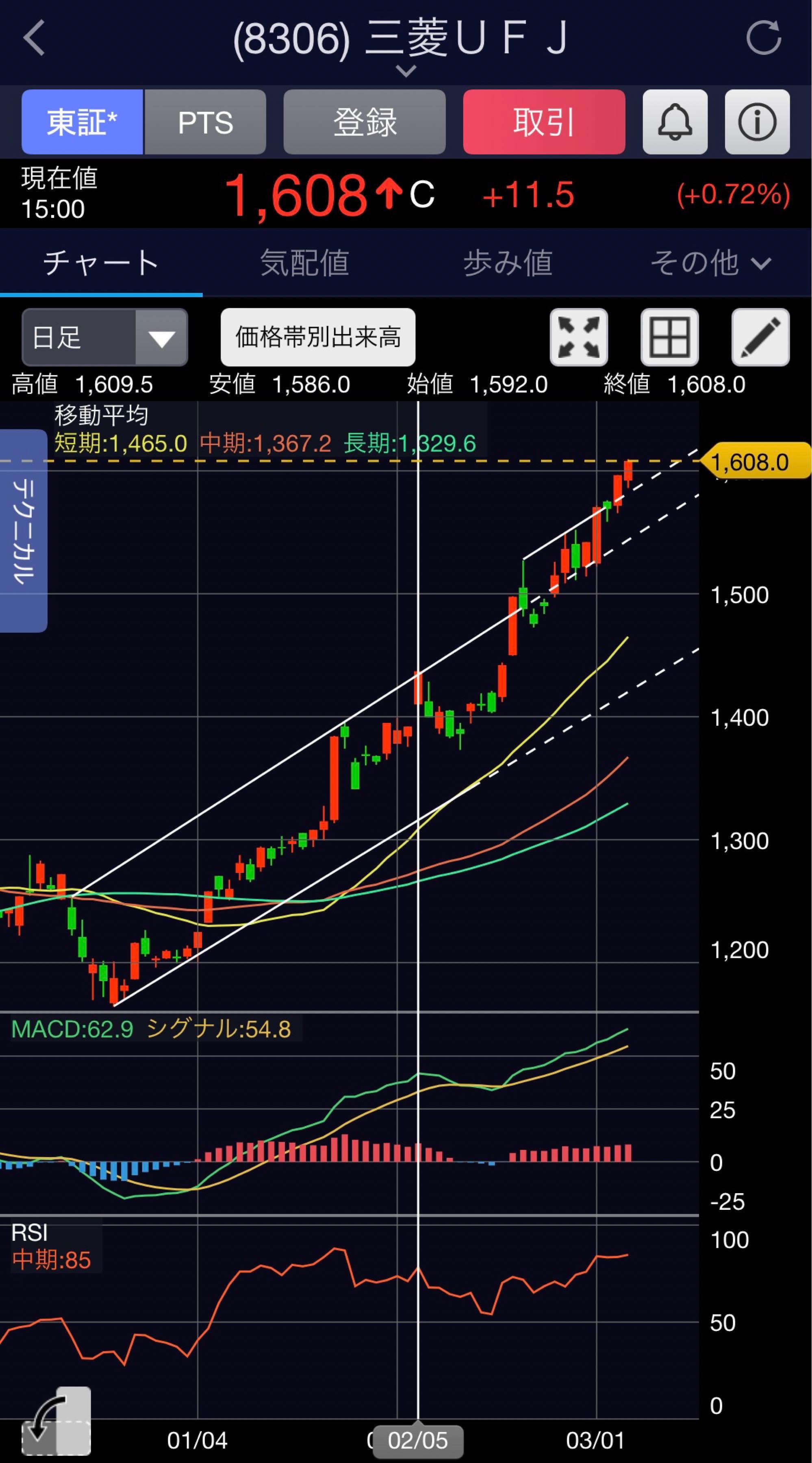The image size is (812, 1463).
Task: Tap the 登録 button
Action: 364,122
